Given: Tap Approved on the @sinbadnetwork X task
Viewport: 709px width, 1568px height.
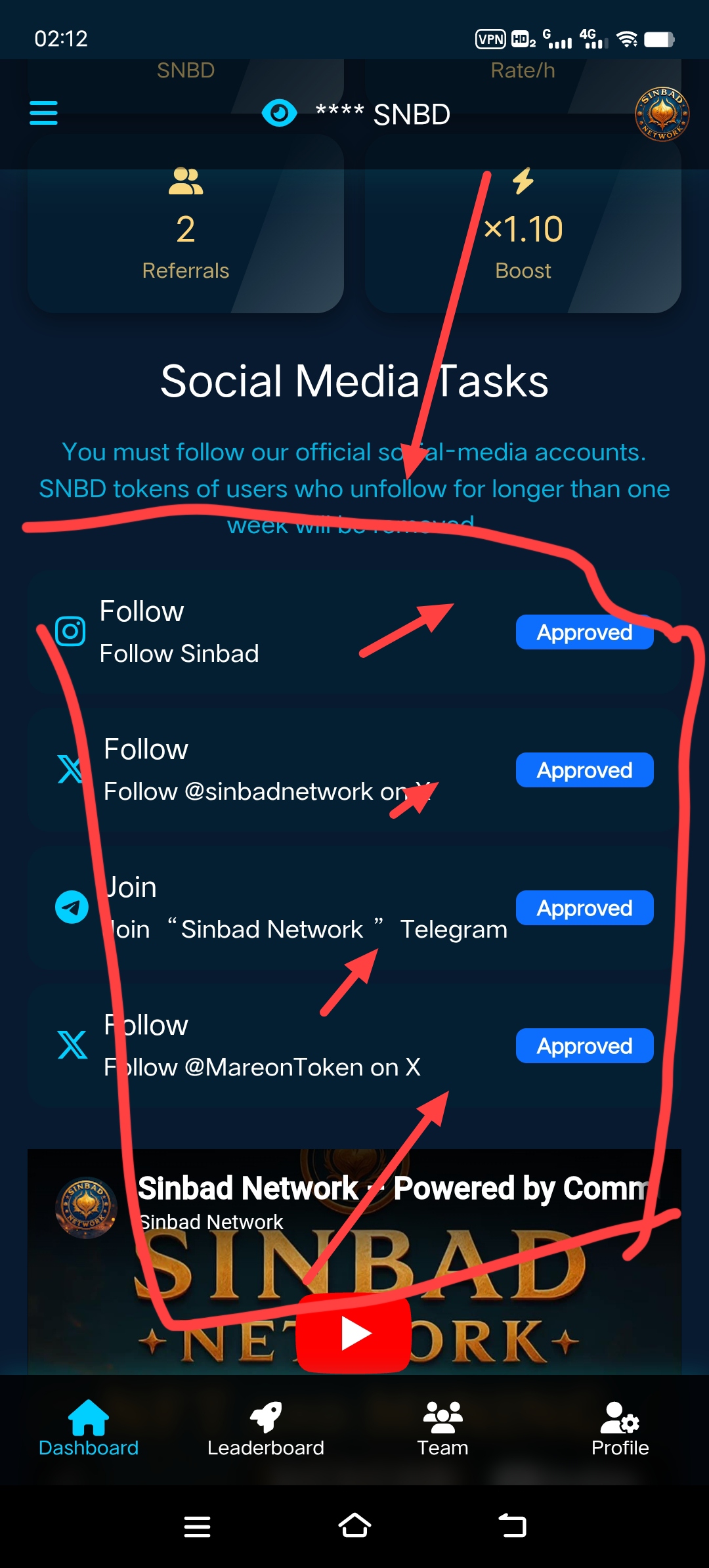Looking at the screenshot, I should (584, 770).
